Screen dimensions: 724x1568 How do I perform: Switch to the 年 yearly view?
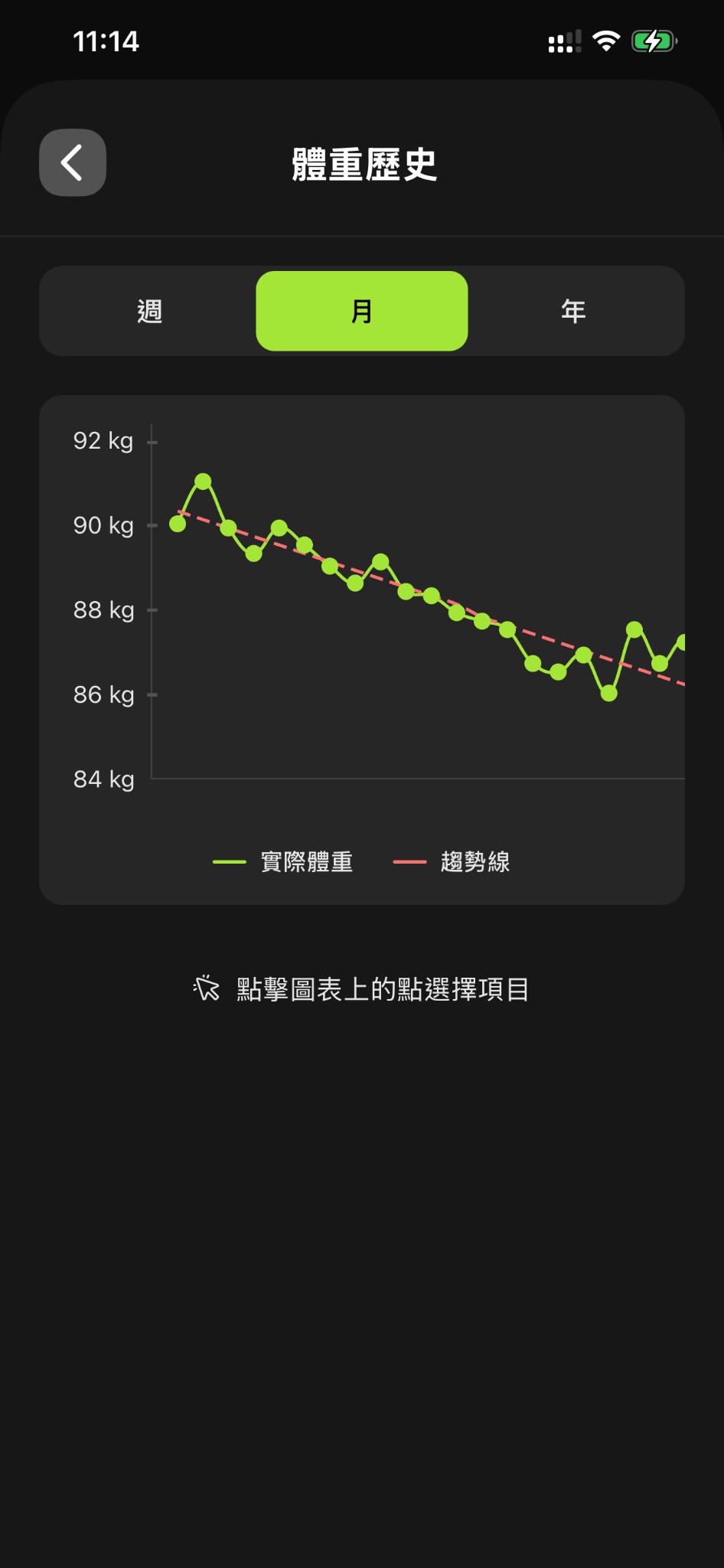573,311
